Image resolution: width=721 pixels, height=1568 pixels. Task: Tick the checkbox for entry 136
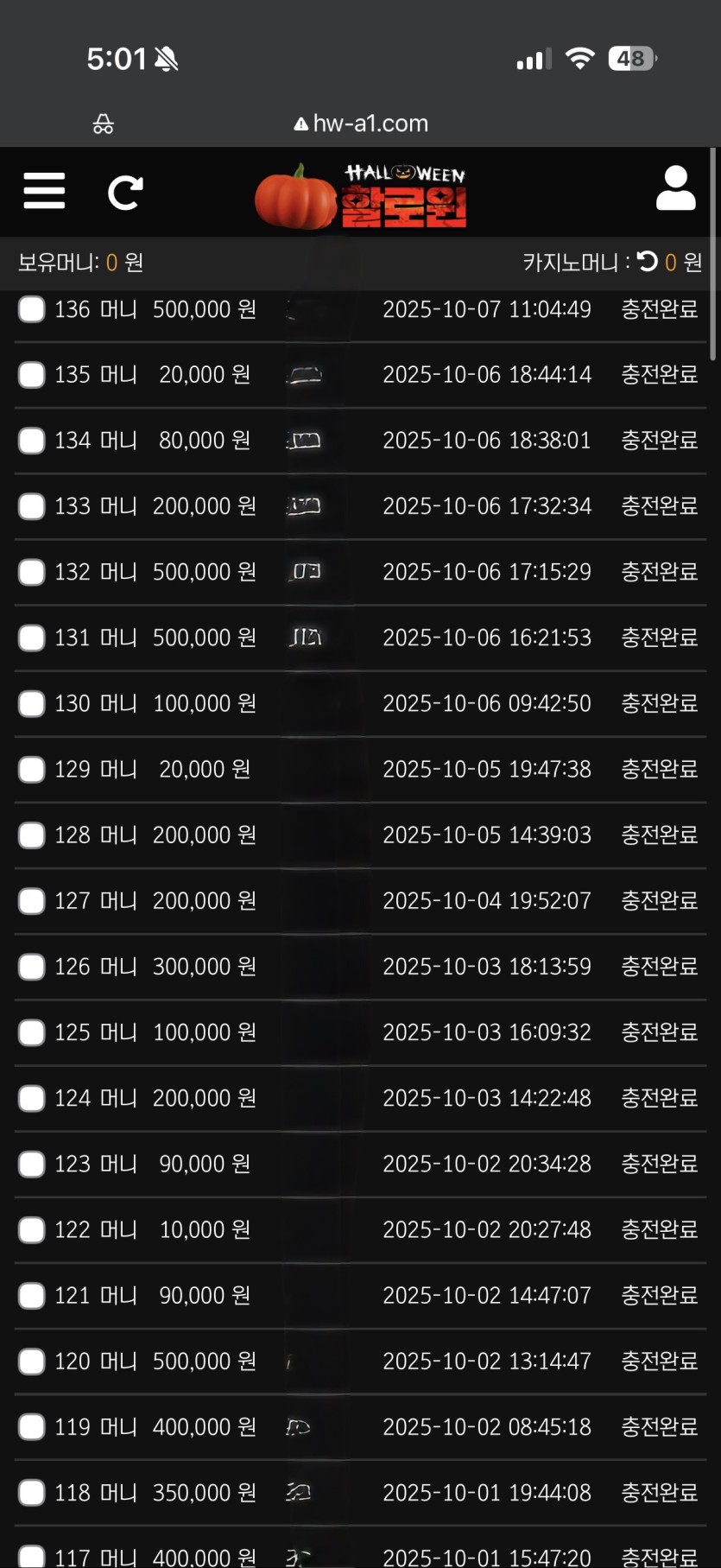tap(32, 309)
